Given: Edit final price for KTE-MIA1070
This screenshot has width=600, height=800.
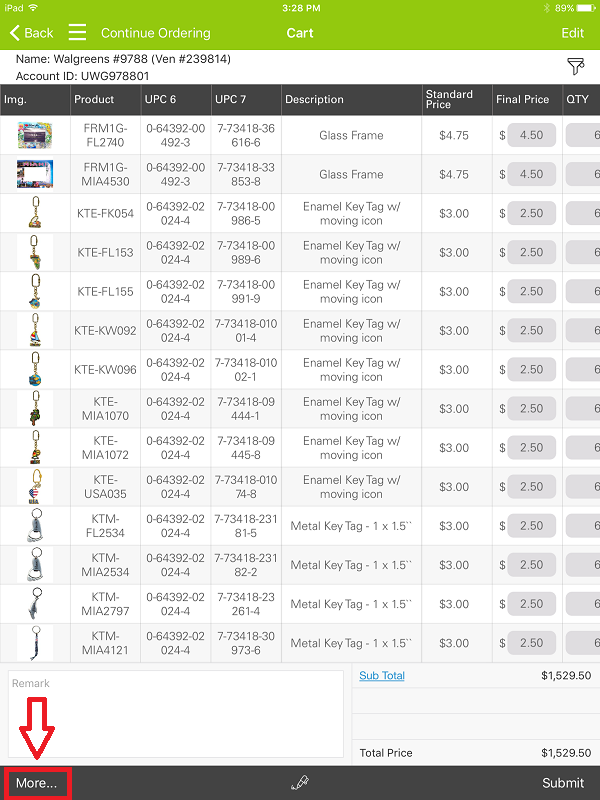Looking at the screenshot, I should [x=531, y=408].
